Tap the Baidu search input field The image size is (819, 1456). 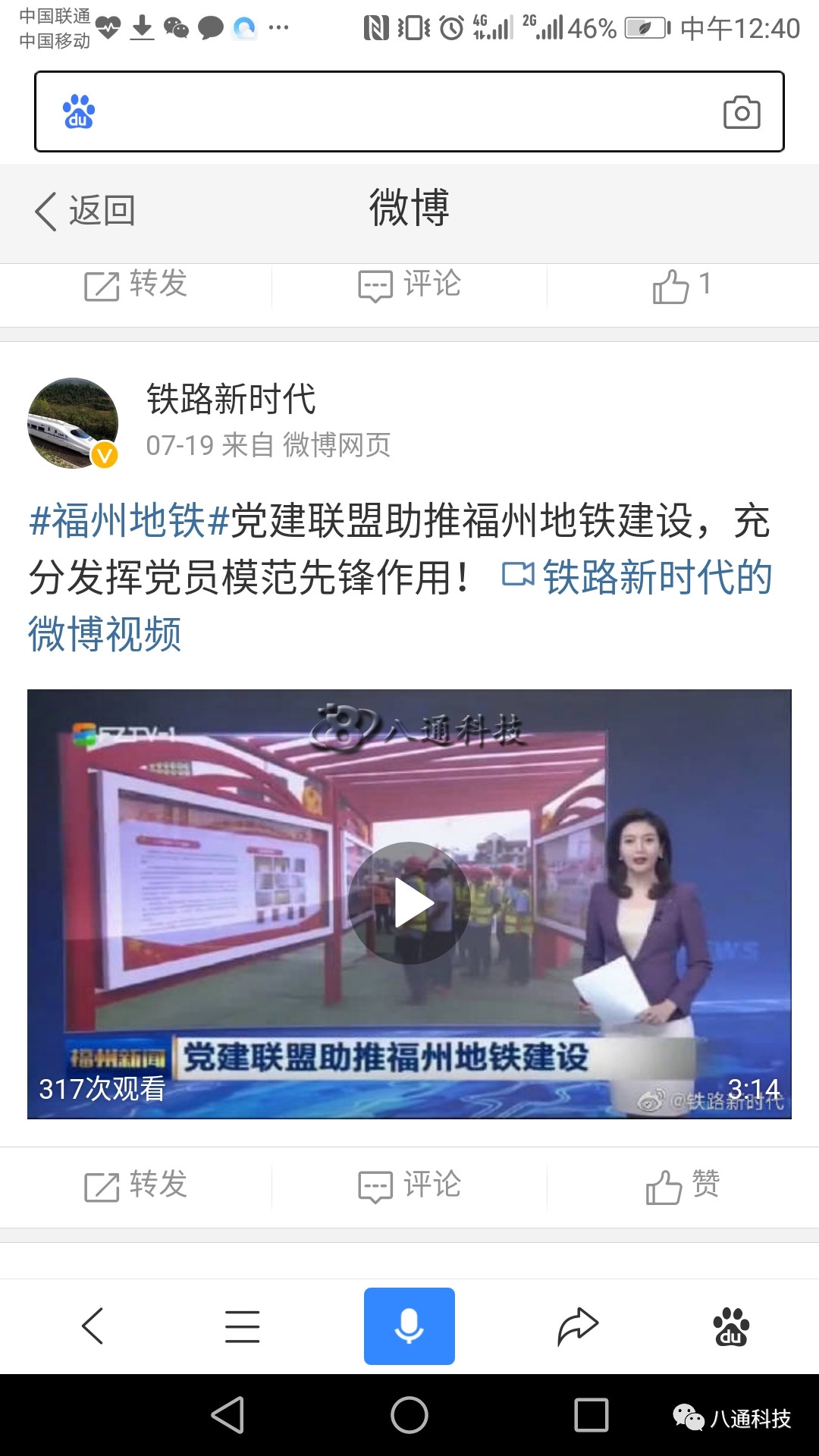394,112
